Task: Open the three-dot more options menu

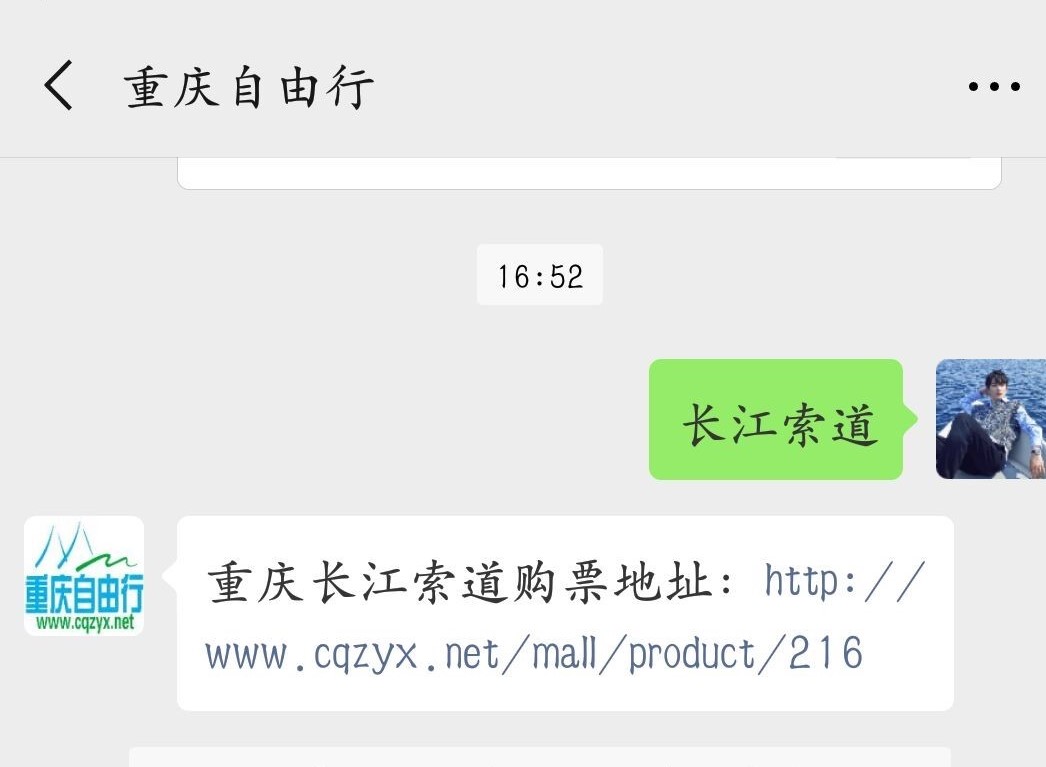Action: 994,87
